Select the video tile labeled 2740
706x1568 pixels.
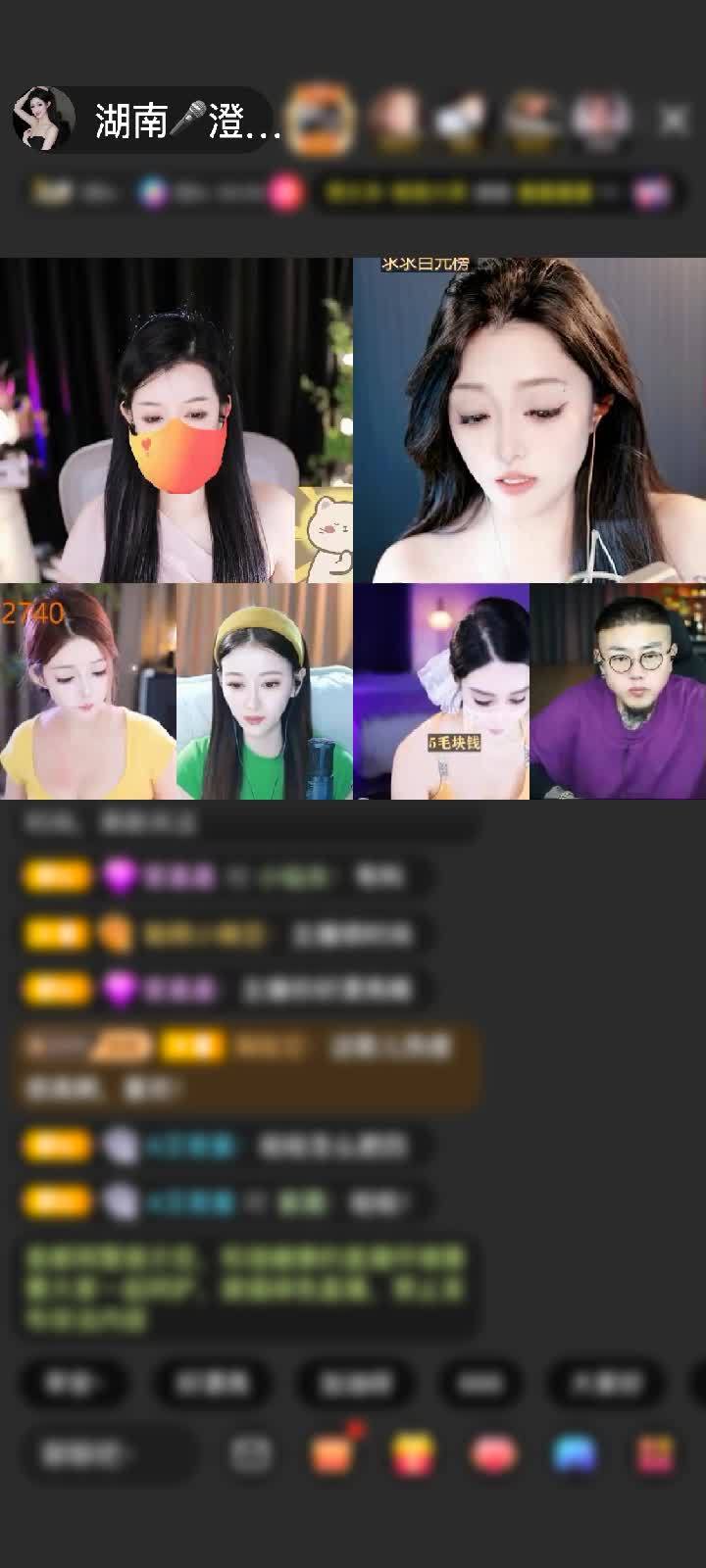(x=87, y=691)
